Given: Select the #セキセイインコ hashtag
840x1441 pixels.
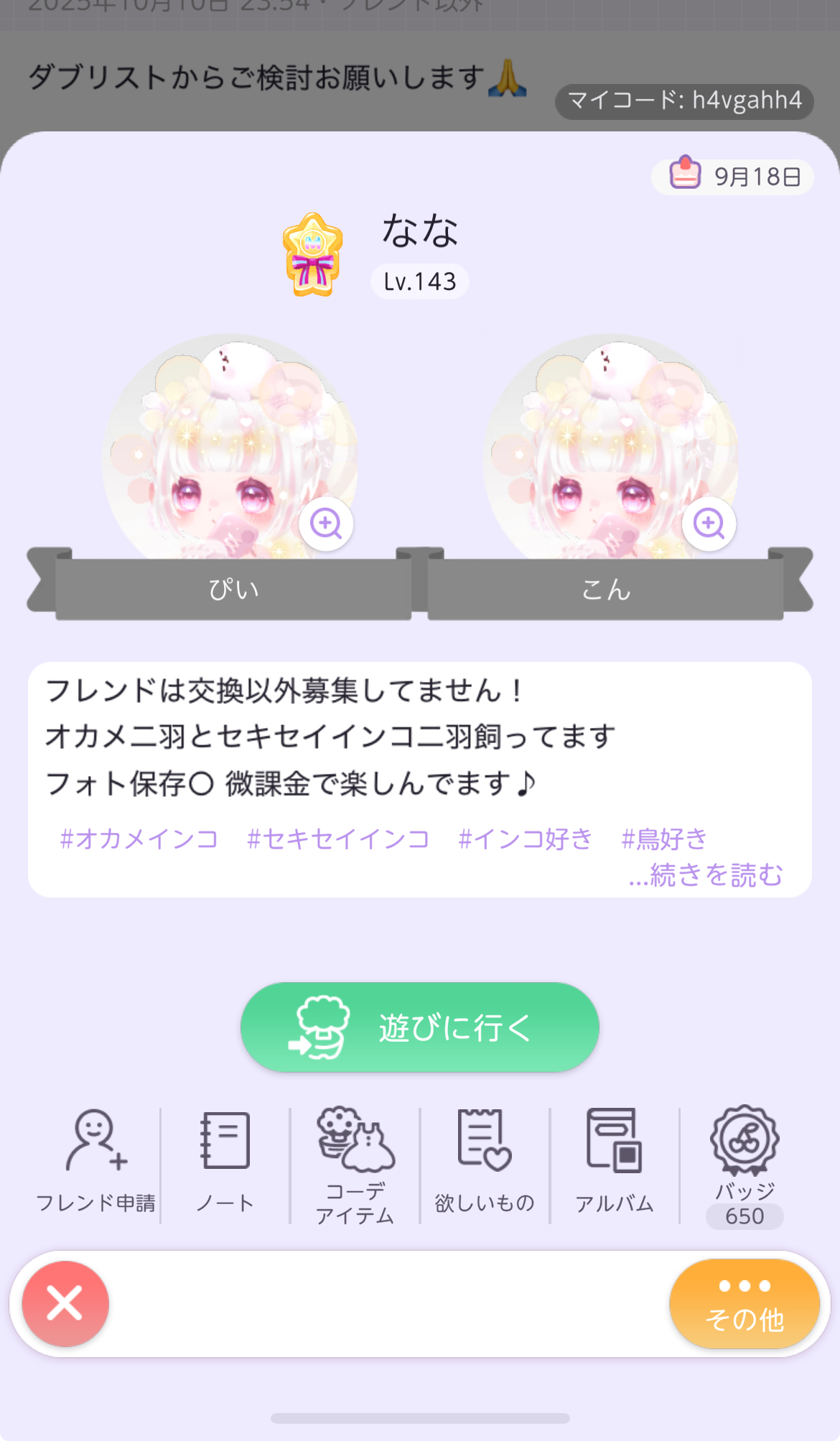Looking at the screenshot, I should 338,839.
